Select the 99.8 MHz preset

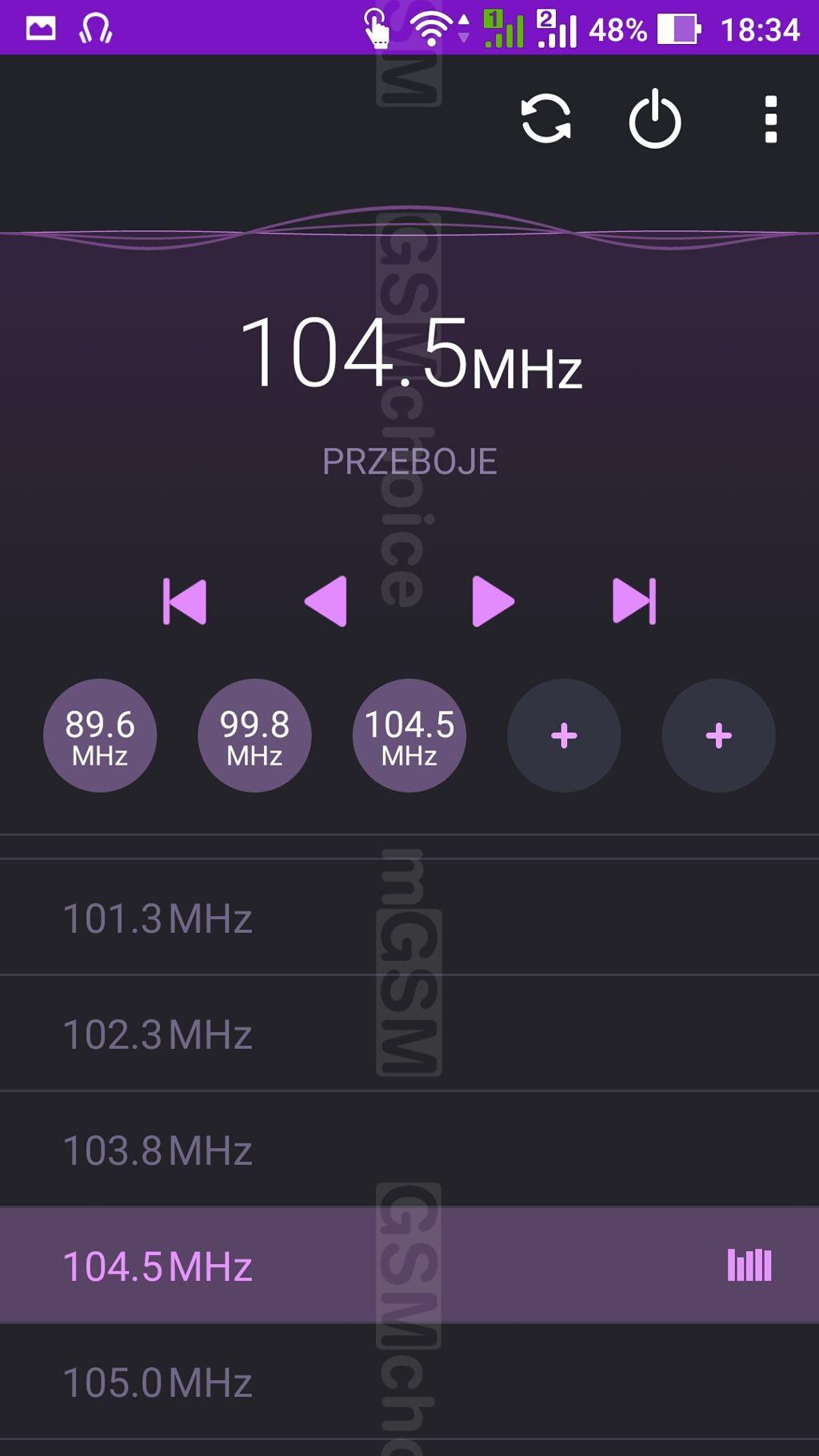coord(254,735)
